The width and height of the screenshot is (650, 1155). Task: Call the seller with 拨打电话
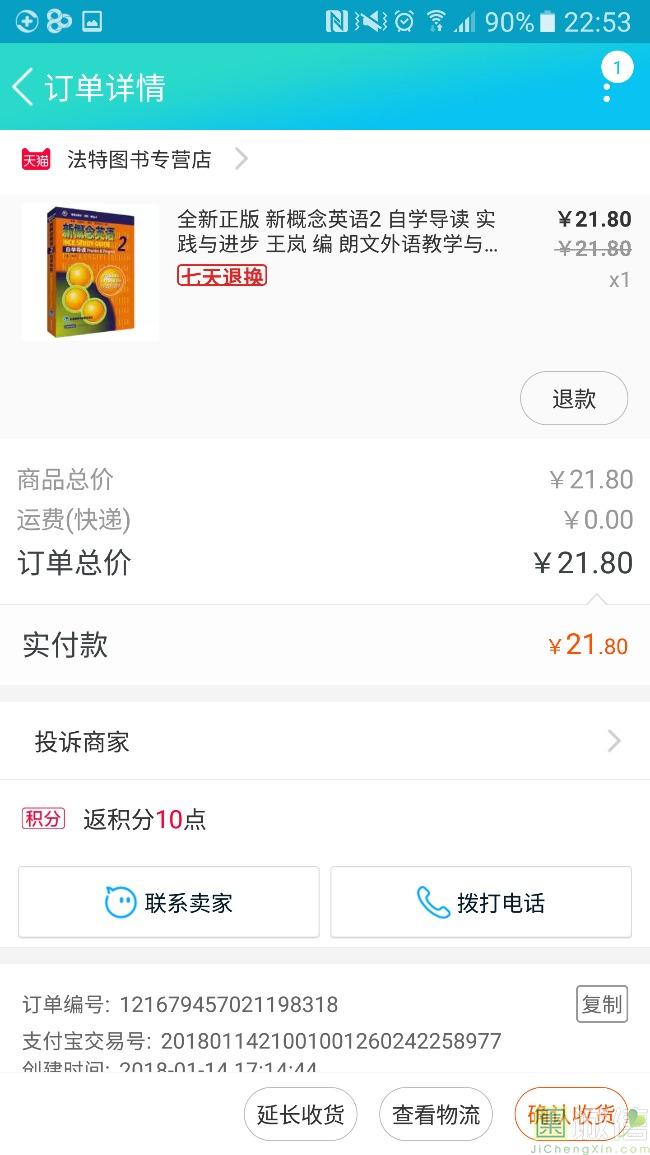coord(481,902)
